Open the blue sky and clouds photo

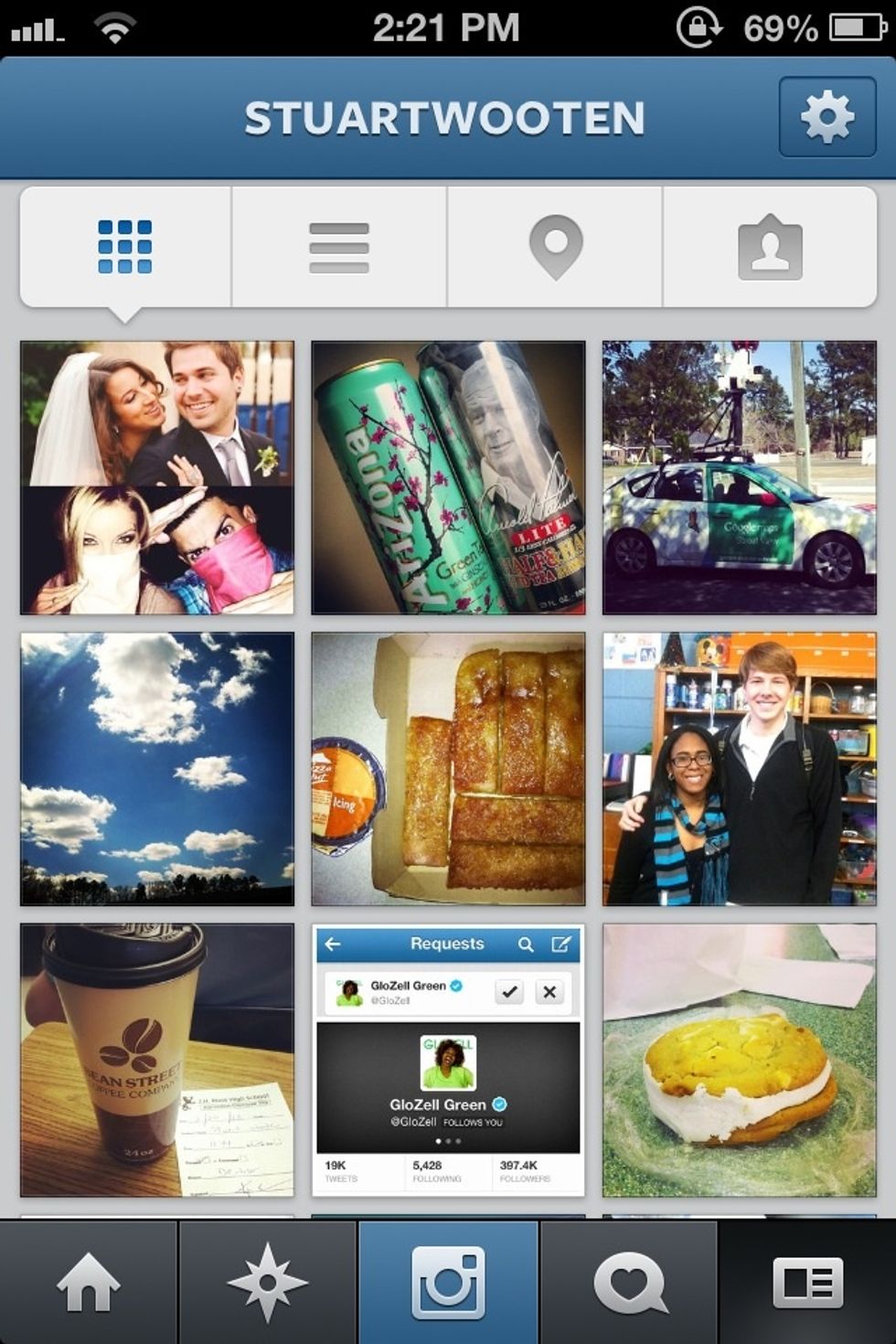tap(157, 768)
